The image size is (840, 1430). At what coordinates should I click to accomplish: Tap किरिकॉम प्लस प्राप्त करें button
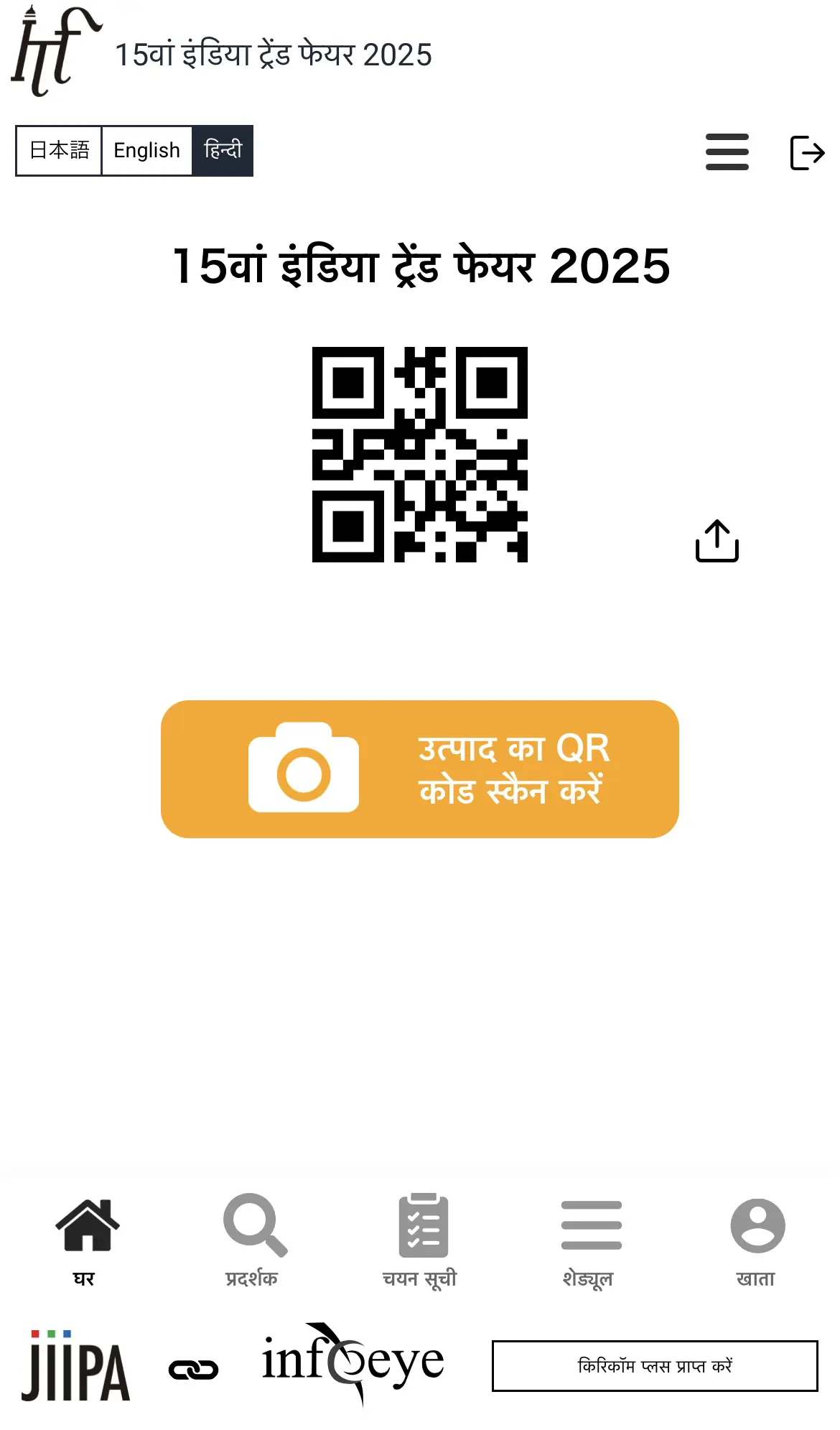click(x=655, y=1365)
